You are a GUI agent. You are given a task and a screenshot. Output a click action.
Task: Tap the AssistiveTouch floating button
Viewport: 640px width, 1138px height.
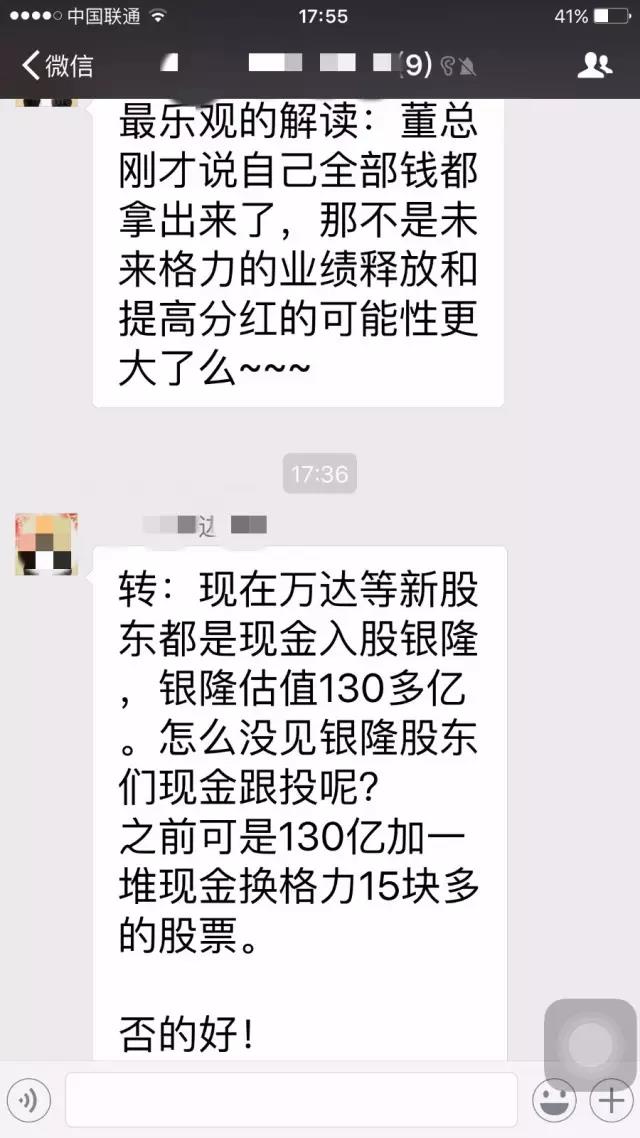590,1045
